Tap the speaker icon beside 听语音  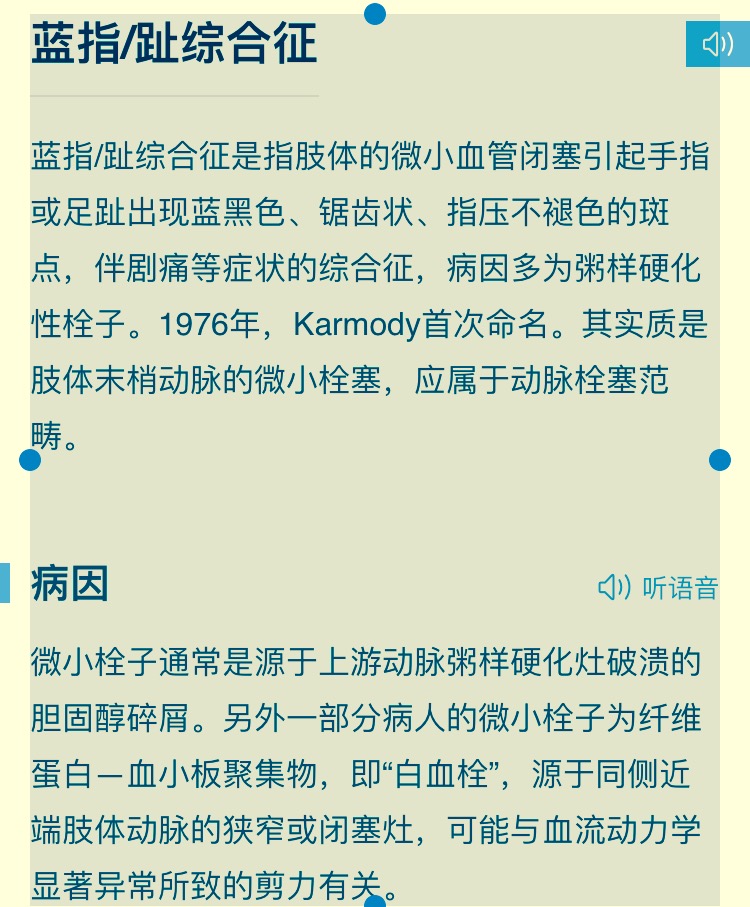point(613,588)
